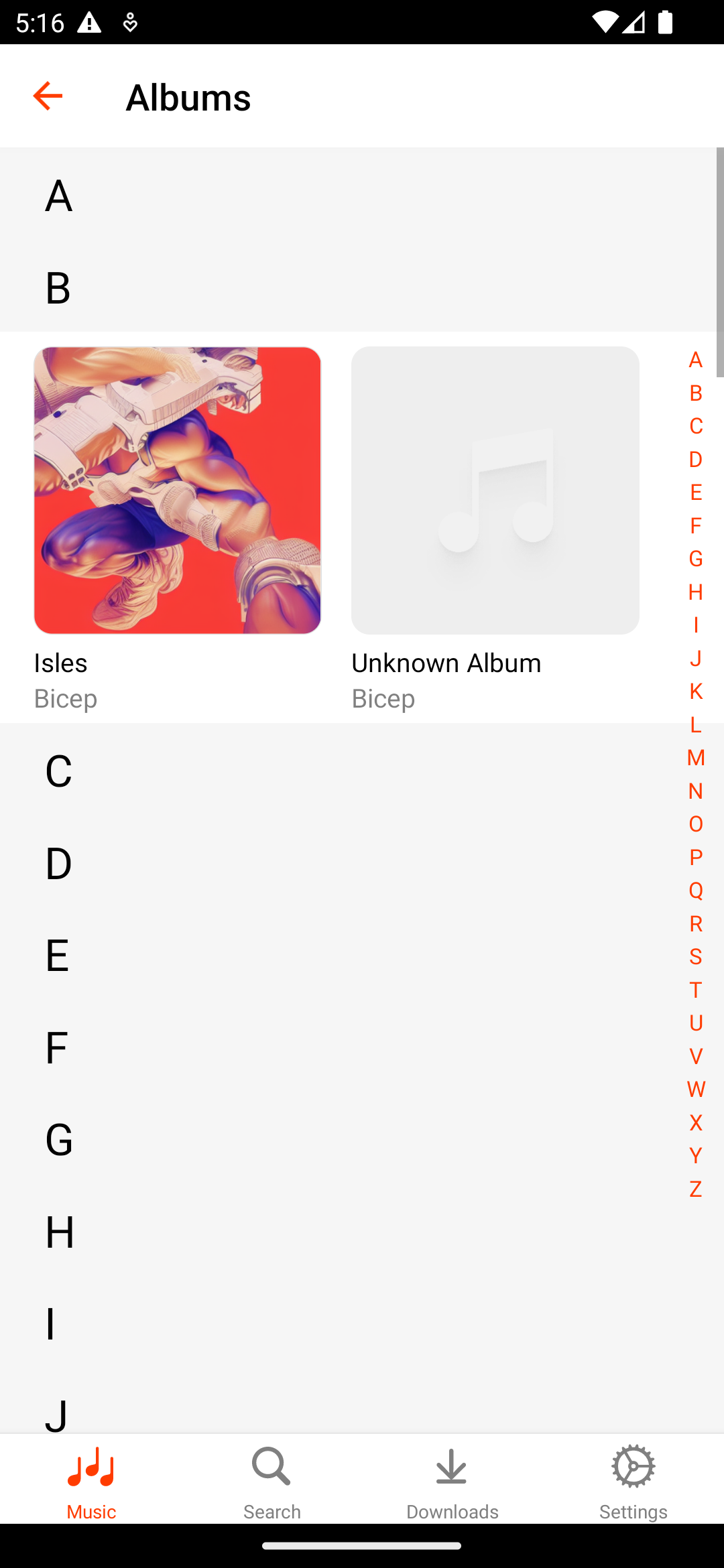Jump to letter F in the index
Image resolution: width=724 pixels, height=1568 pixels.
coord(695,525)
